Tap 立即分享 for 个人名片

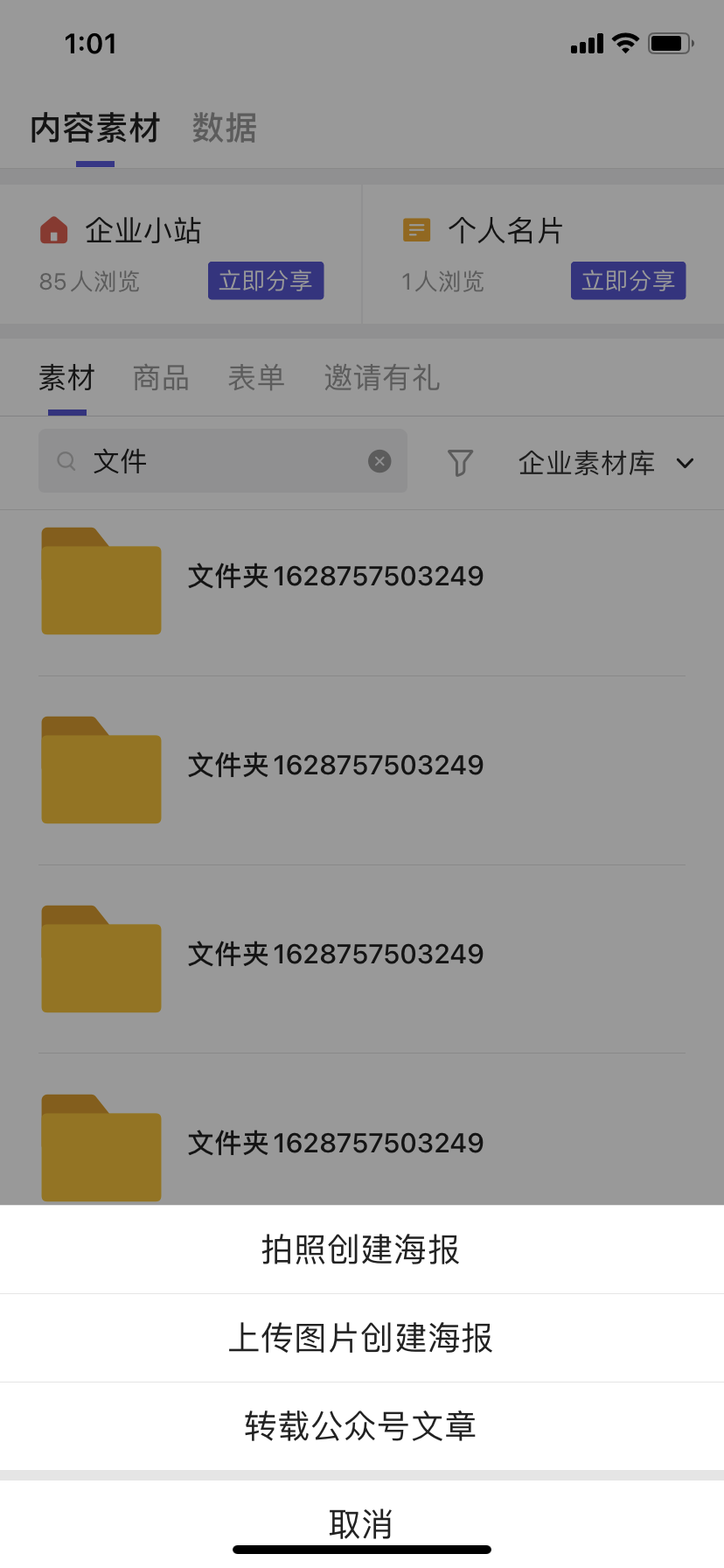628,281
